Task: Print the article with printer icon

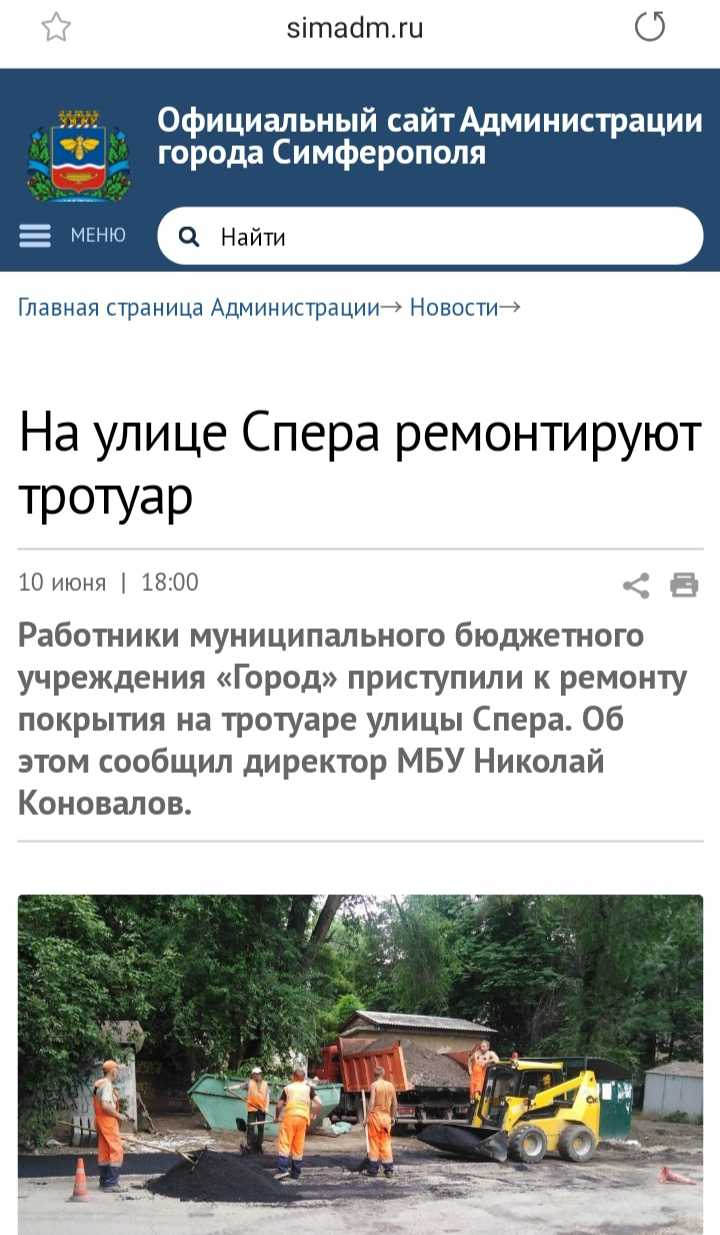Action: 684,585
